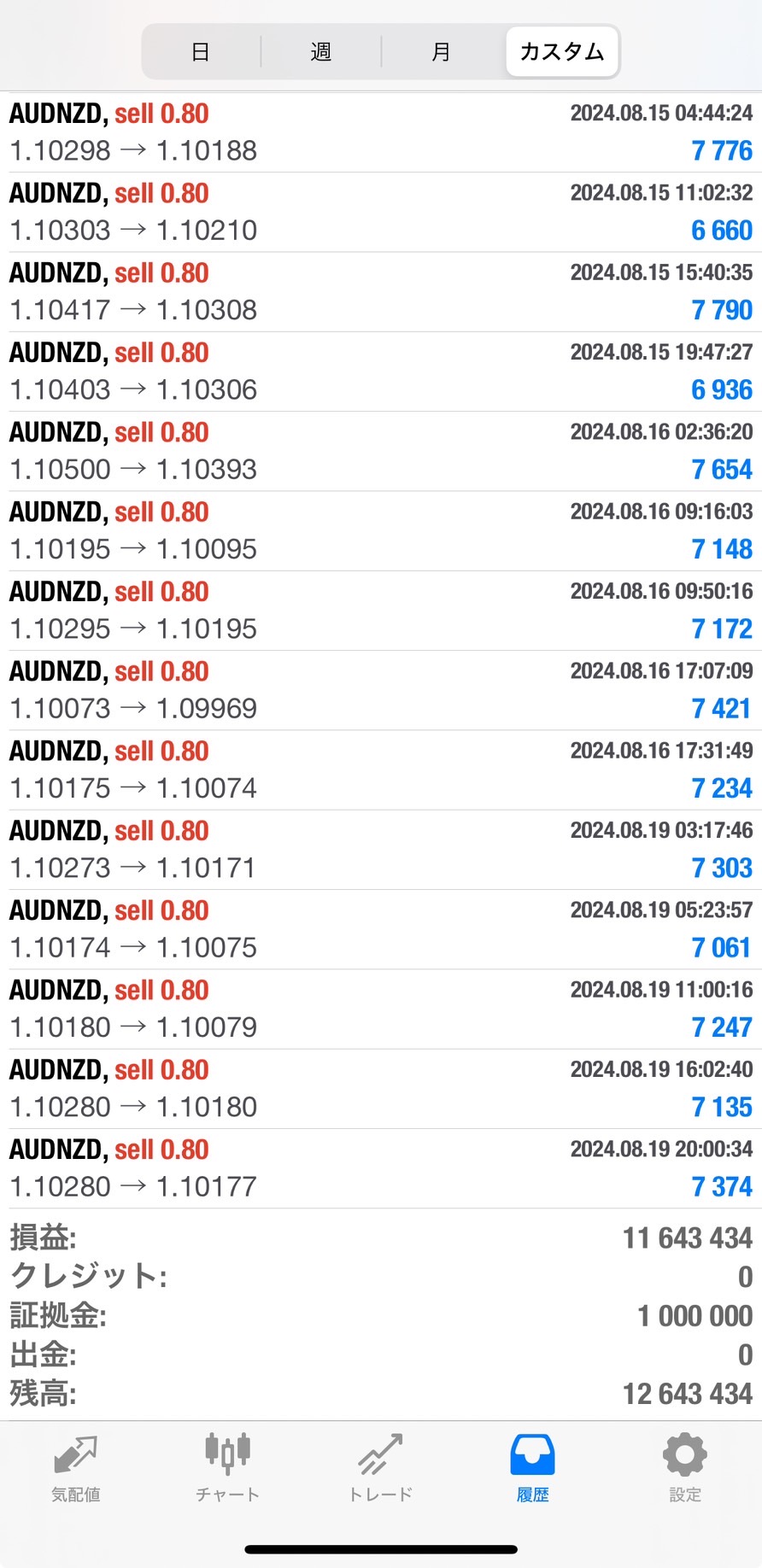Image resolution: width=762 pixels, height=1568 pixels.
Task: Switch to the トレード tab
Action: coord(380,1469)
